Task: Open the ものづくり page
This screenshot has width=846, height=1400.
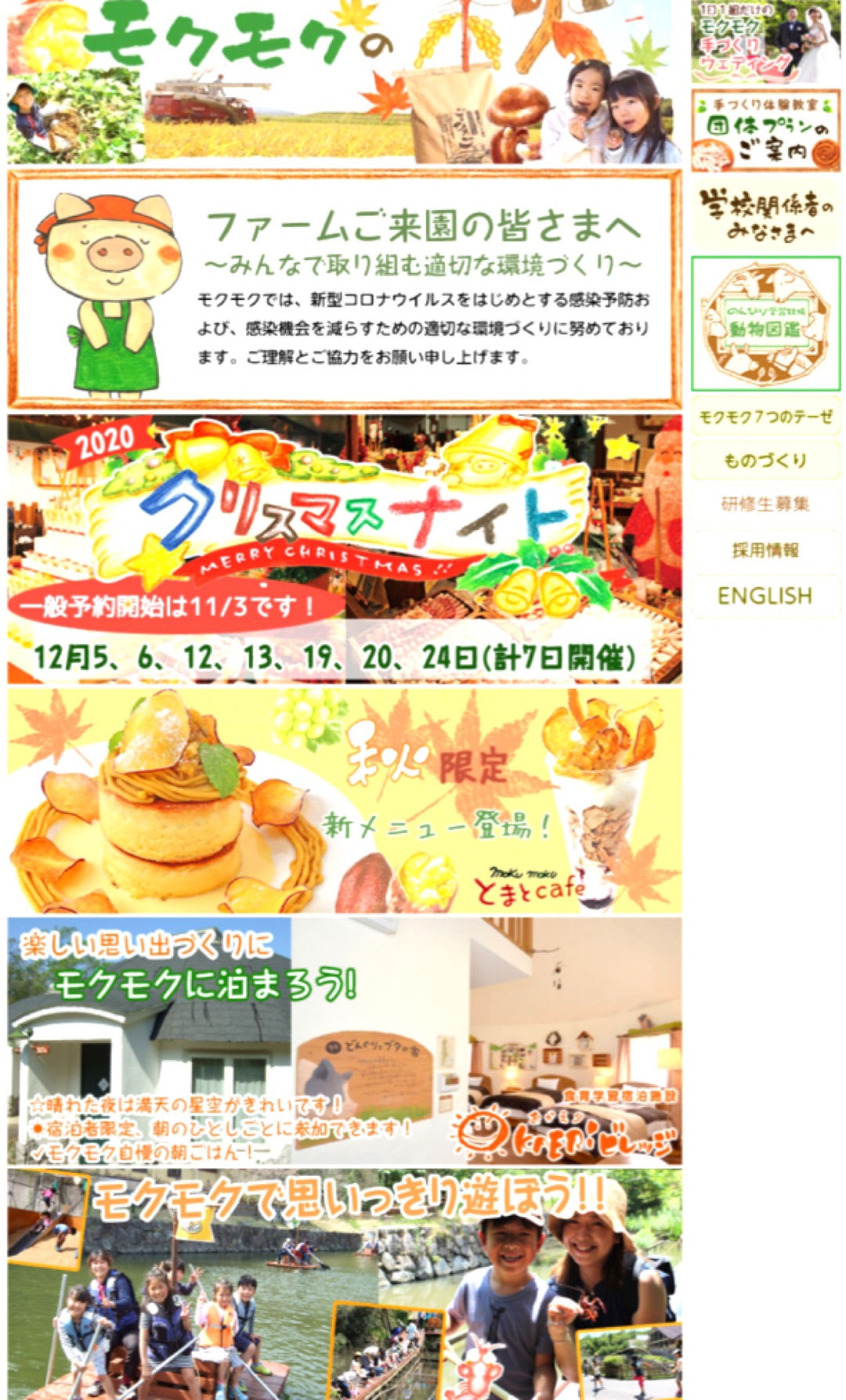Action: click(x=765, y=460)
